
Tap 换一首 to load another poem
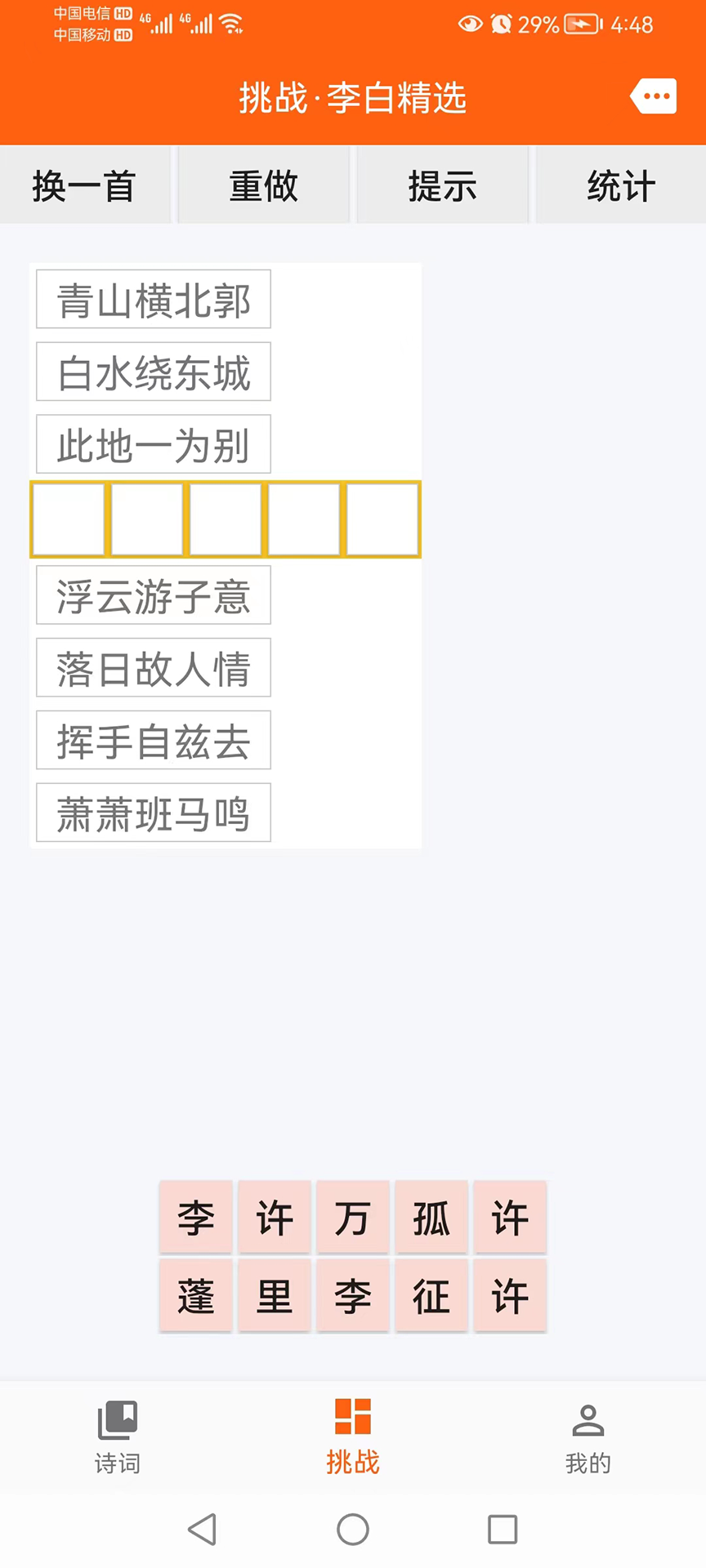click(85, 185)
